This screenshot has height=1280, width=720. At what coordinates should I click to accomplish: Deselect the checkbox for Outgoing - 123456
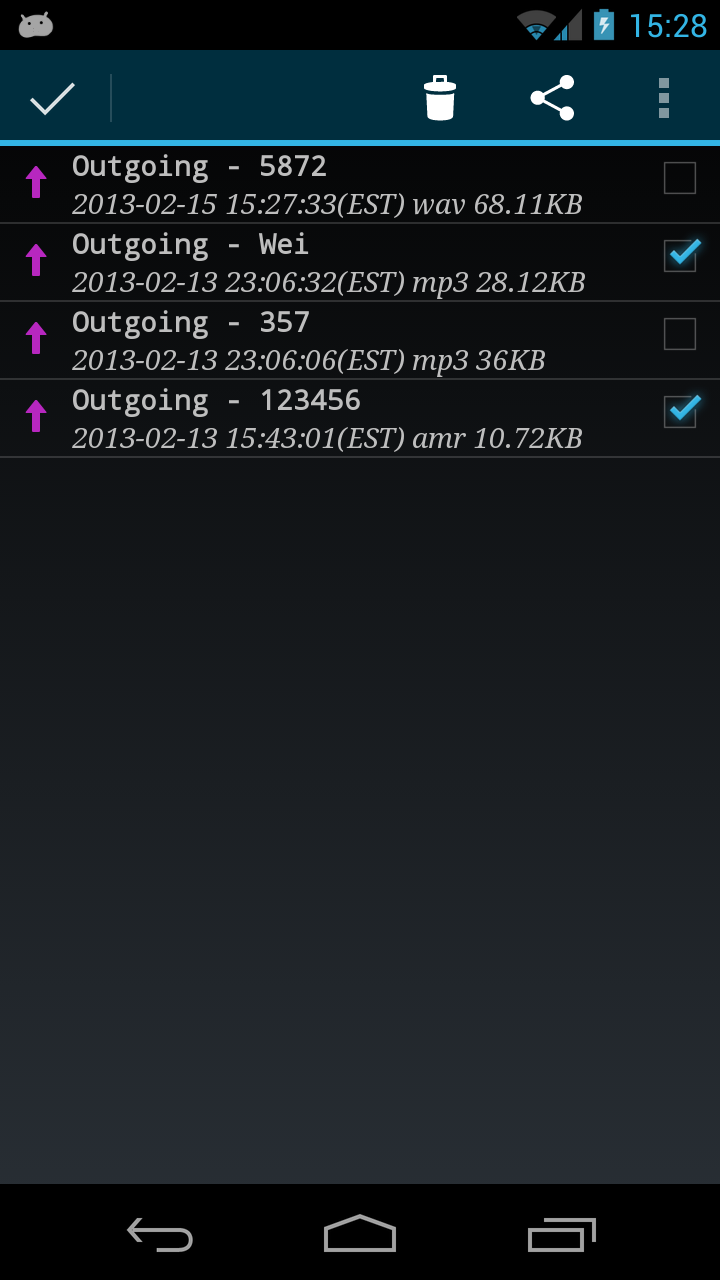(x=680, y=412)
